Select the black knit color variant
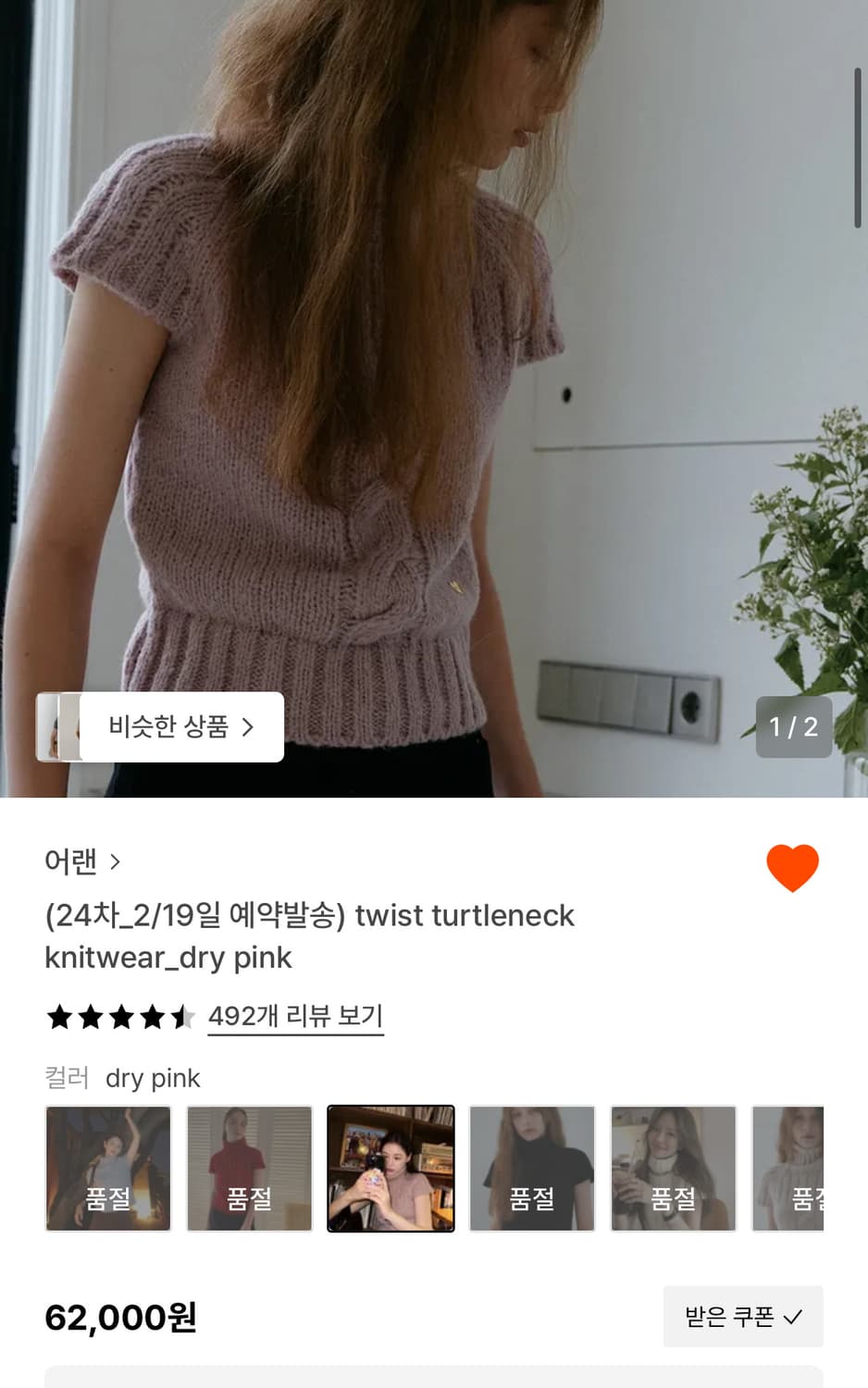The height and width of the screenshot is (1388, 868). [532, 1168]
